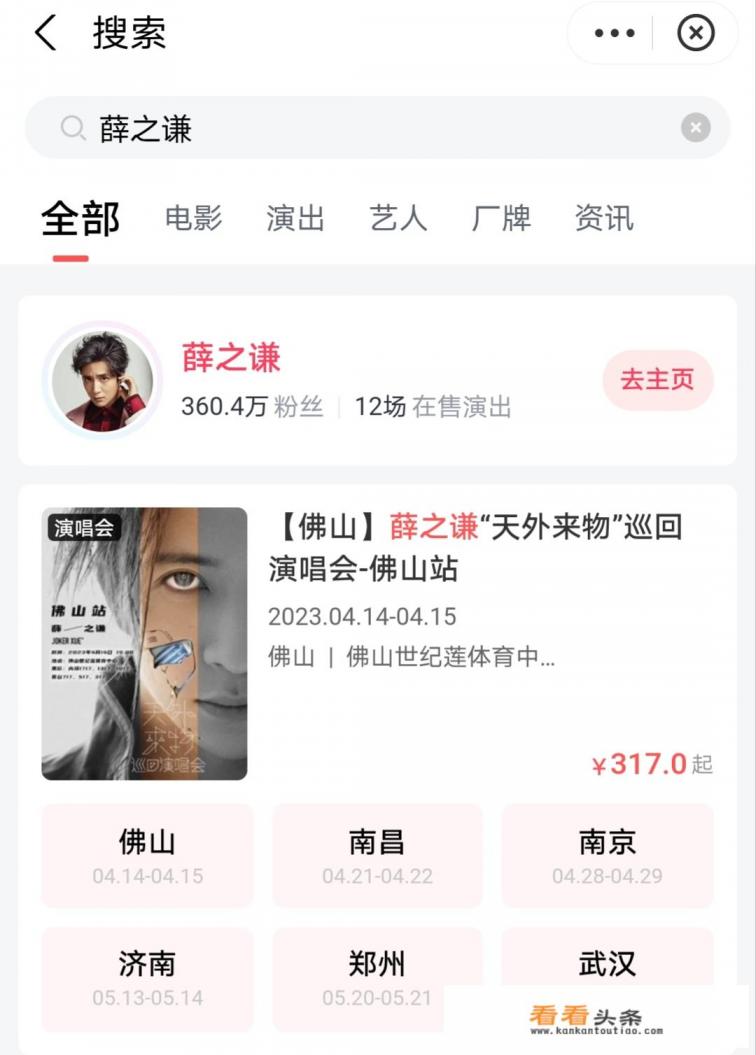Tap the concert poster thumbnail for 佛山站
Screen dimensions: 756x1055
click(x=145, y=638)
